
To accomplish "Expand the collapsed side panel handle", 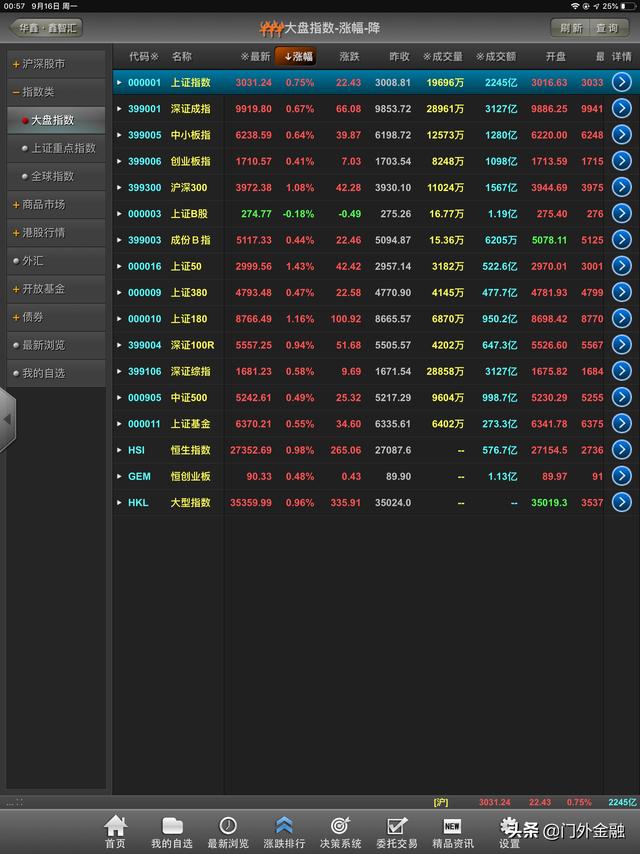I will [x=6, y=419].
